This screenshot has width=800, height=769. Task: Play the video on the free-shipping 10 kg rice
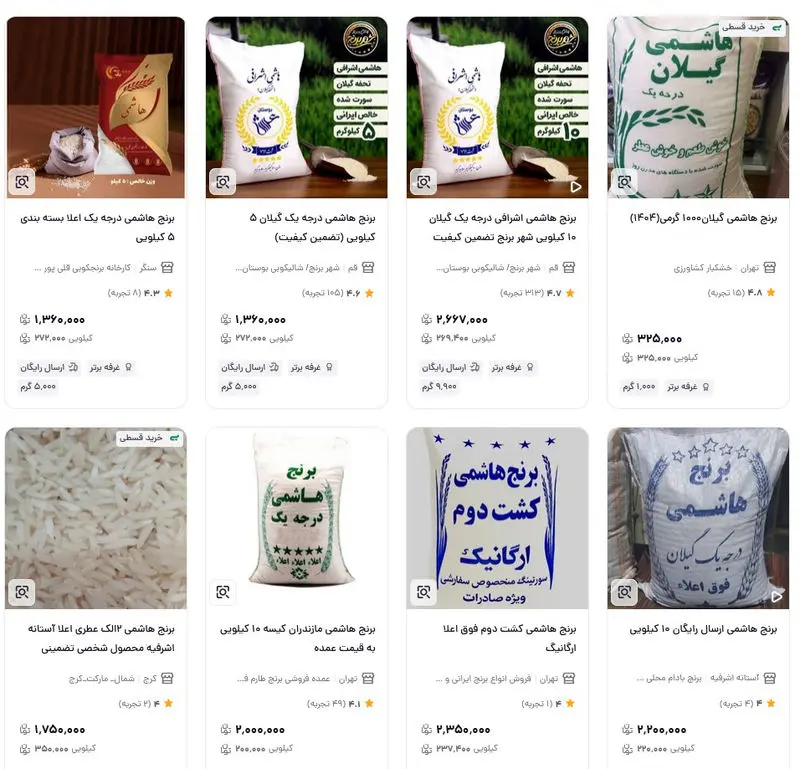pyautogui.click(x=777, y=596)
